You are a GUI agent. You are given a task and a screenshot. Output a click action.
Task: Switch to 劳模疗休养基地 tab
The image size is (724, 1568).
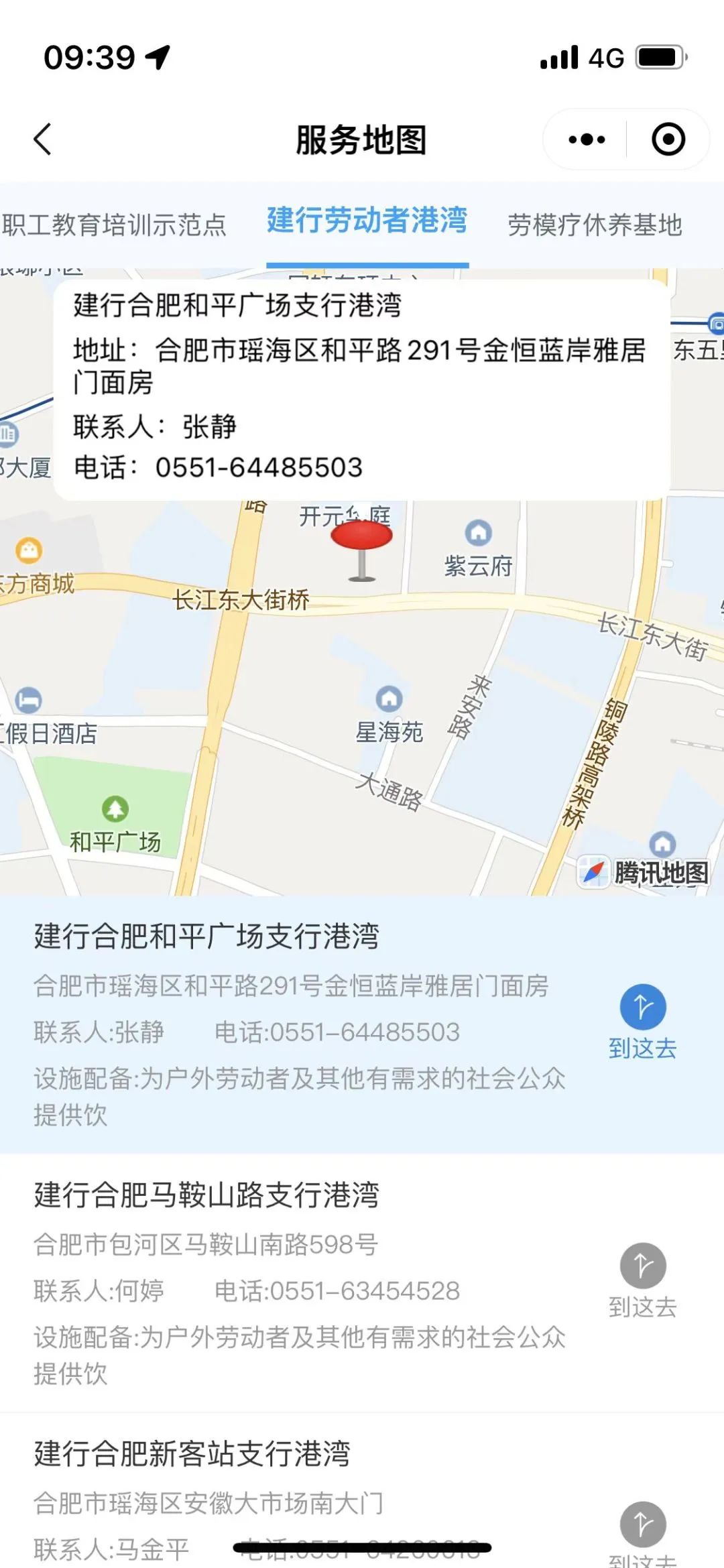coord(595,225)
